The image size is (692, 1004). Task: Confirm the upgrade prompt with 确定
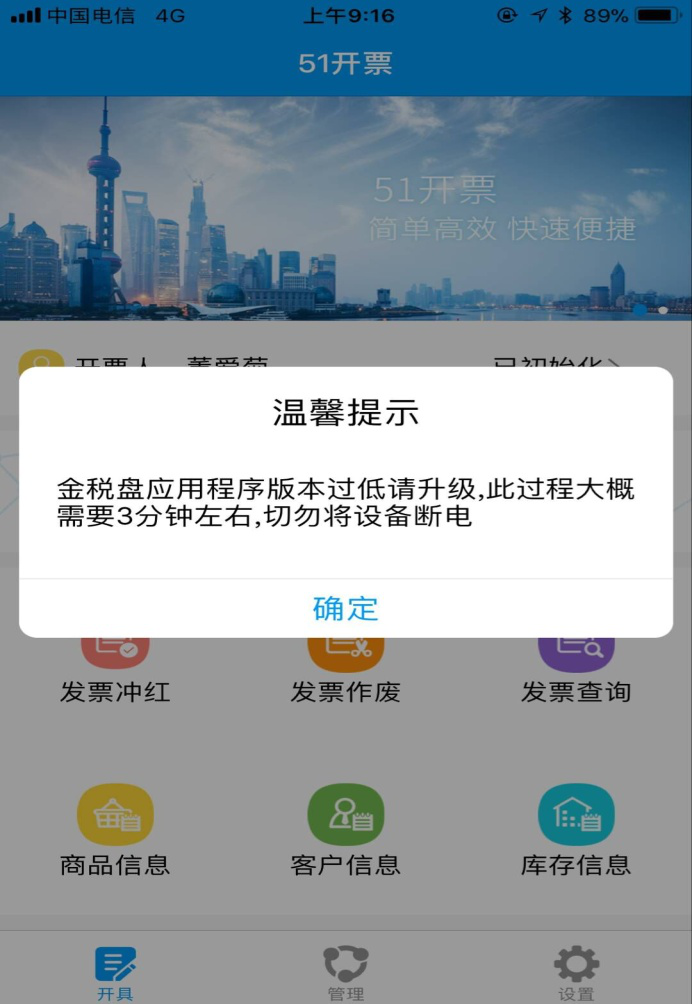pyautogui.click(x=345, y=608)
